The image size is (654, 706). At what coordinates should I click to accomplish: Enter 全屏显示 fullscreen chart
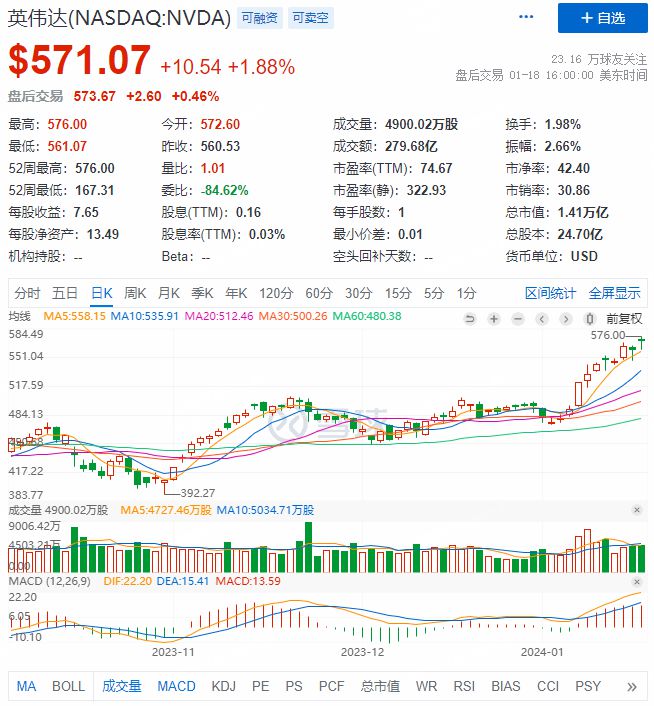coord(614,293)
